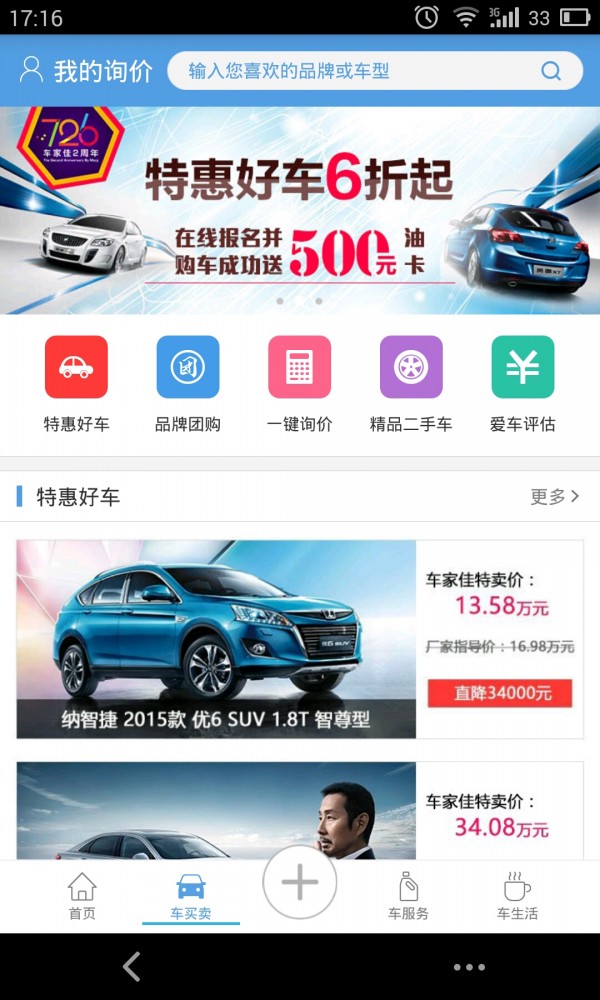Open 一键询价 price inquiry

click(299, 384)
